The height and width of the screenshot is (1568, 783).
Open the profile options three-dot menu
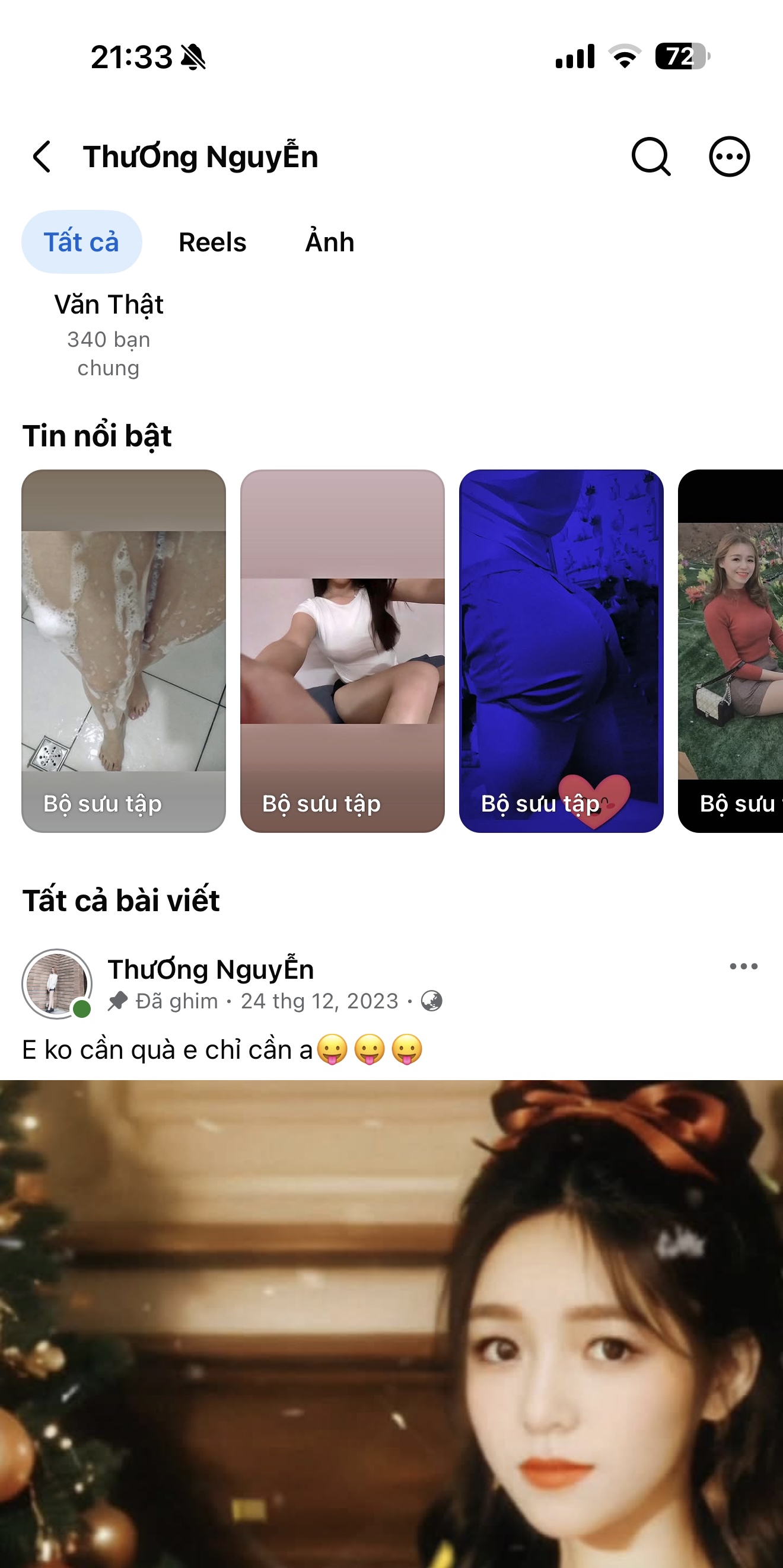coord(729,157)
